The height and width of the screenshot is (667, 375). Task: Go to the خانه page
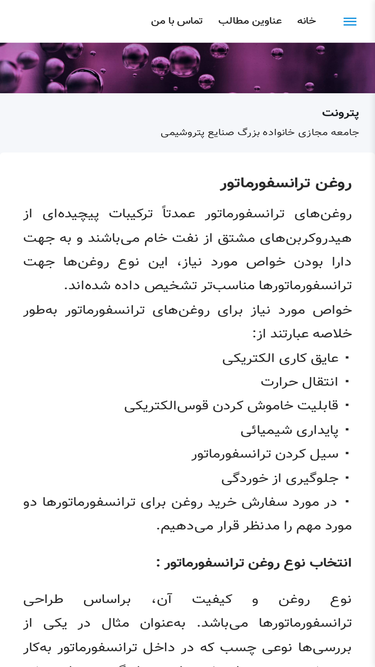tap(307, 21)
